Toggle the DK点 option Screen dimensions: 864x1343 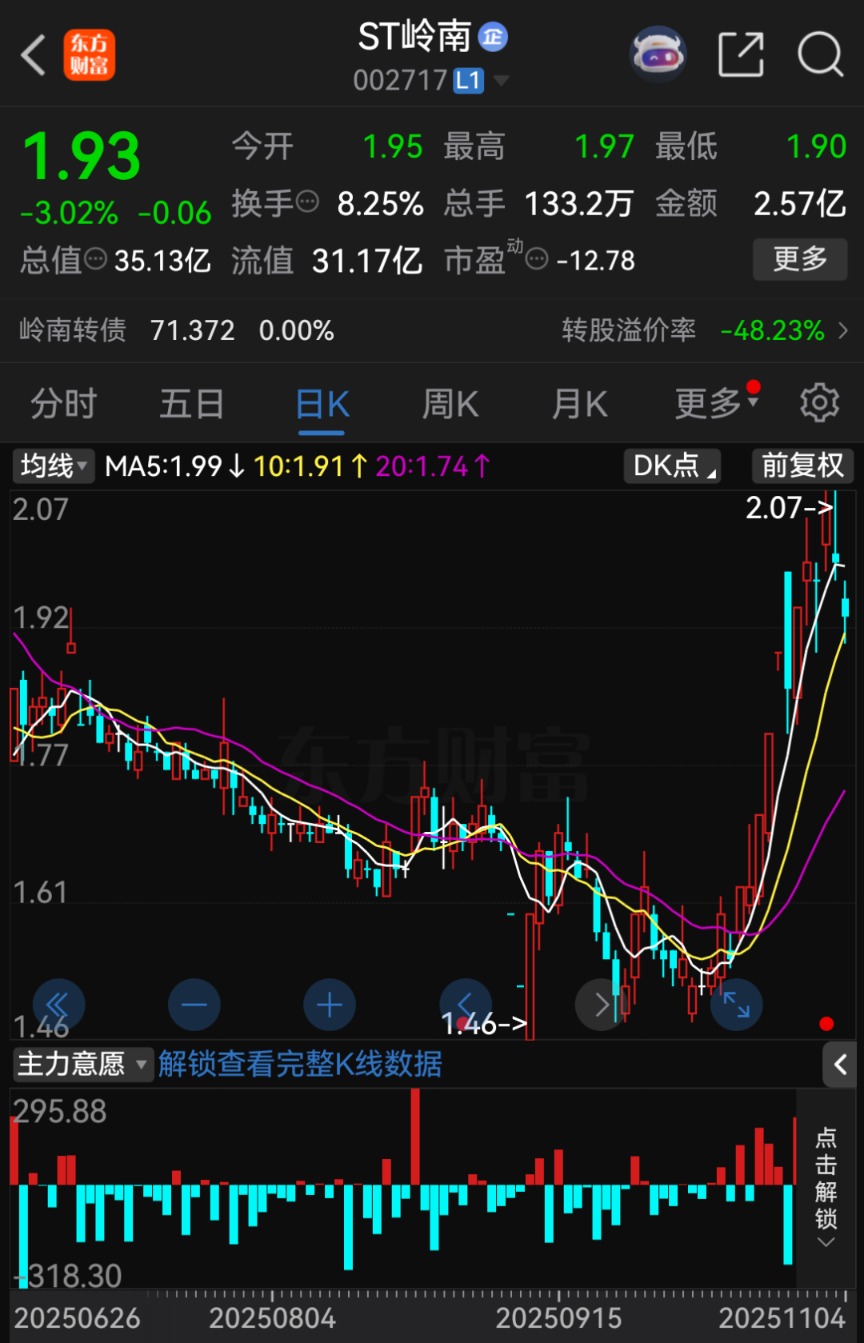[672, 466]
